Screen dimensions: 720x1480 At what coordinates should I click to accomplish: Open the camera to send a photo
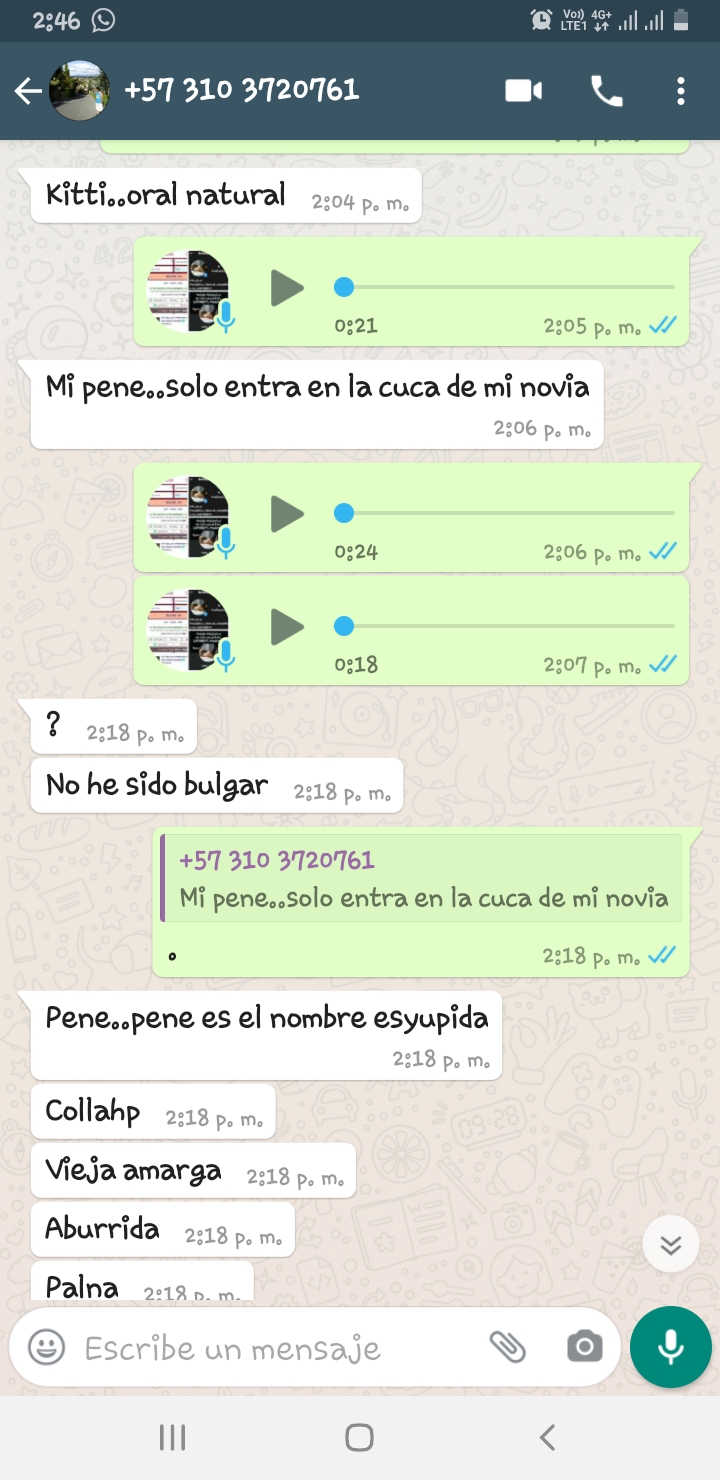click(x=585, y=1348)
